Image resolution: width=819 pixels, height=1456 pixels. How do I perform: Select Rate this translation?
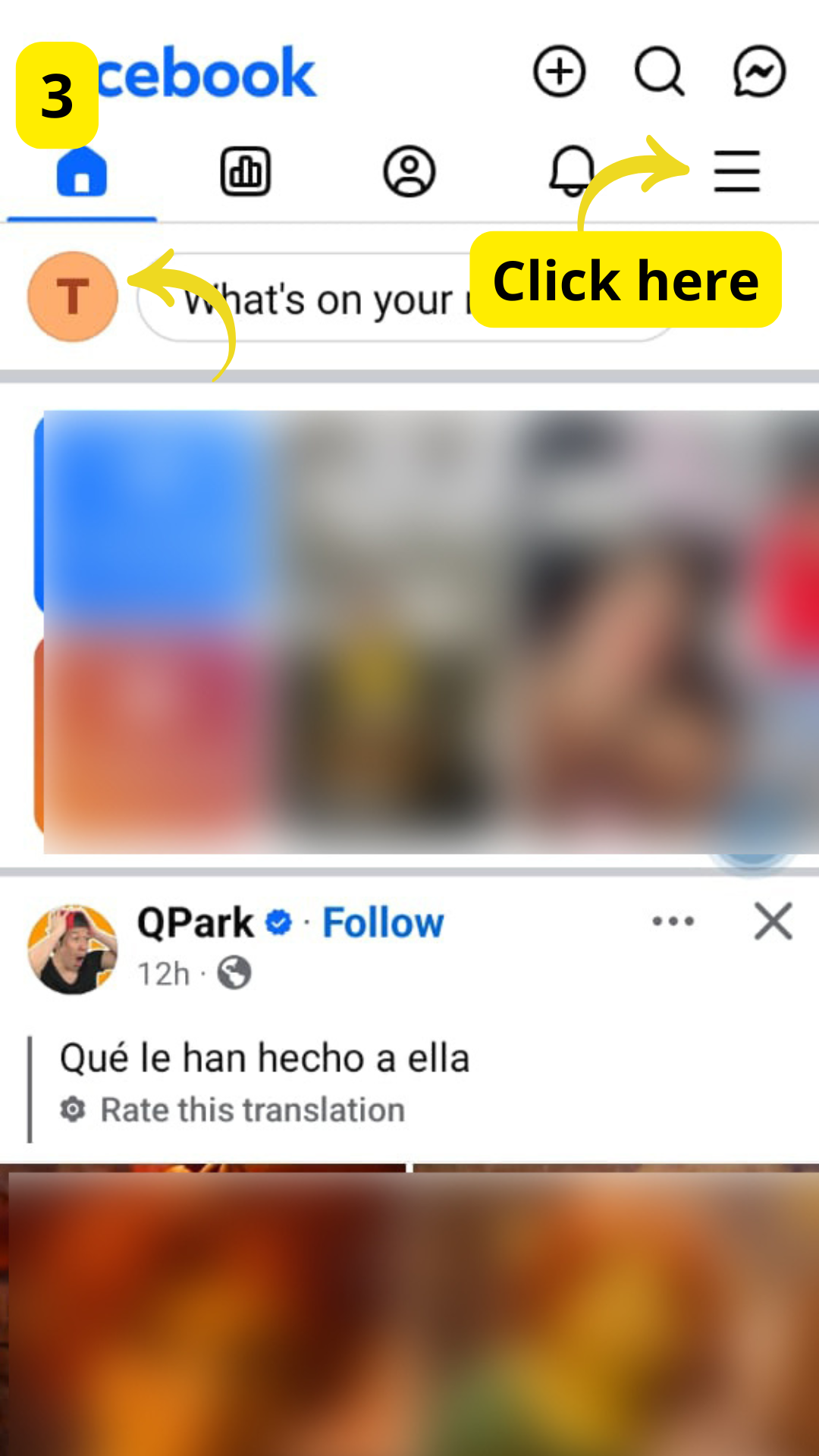coord(253,1110)
